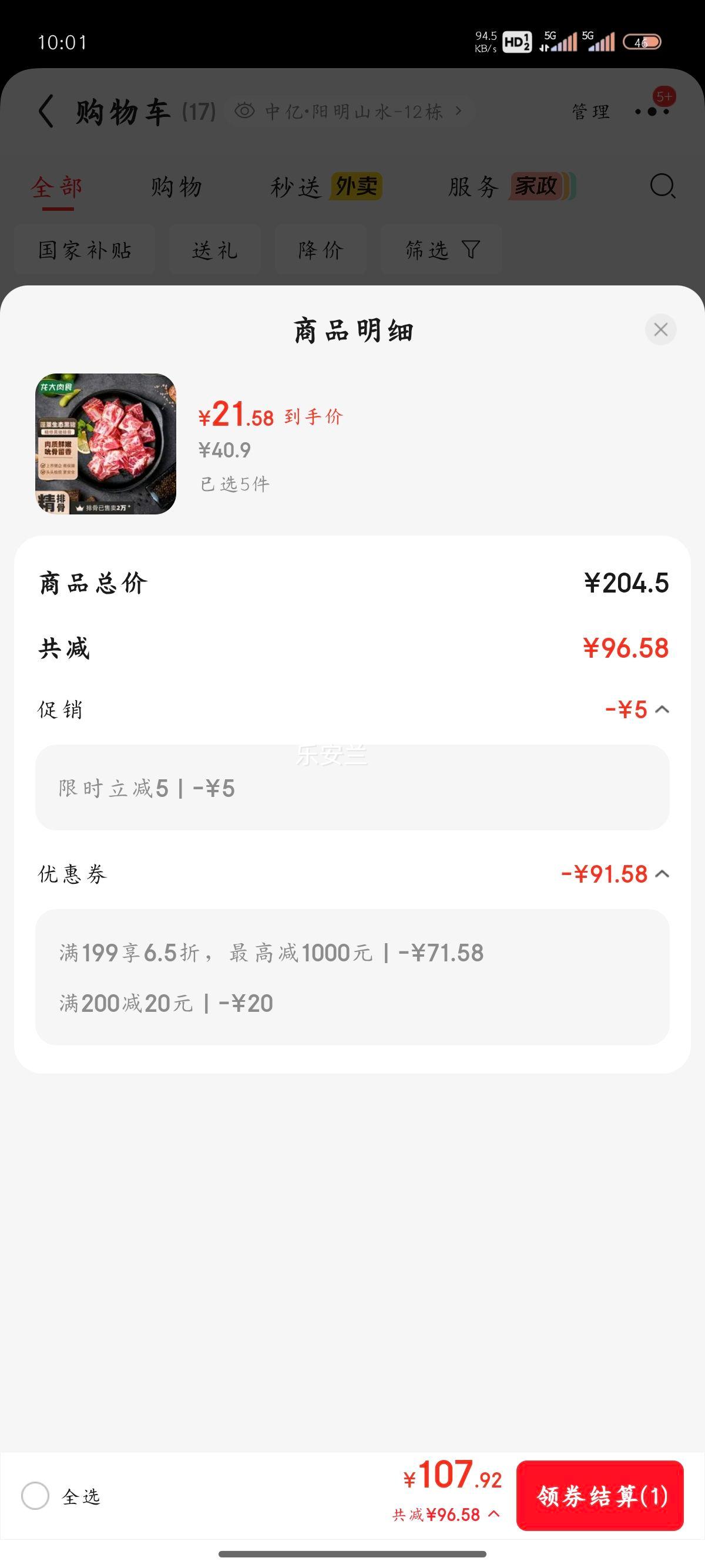This screenshot has height=1568, width=705.
Task: Tap the eye icon beside the delivery address
Action: point(246,110)
